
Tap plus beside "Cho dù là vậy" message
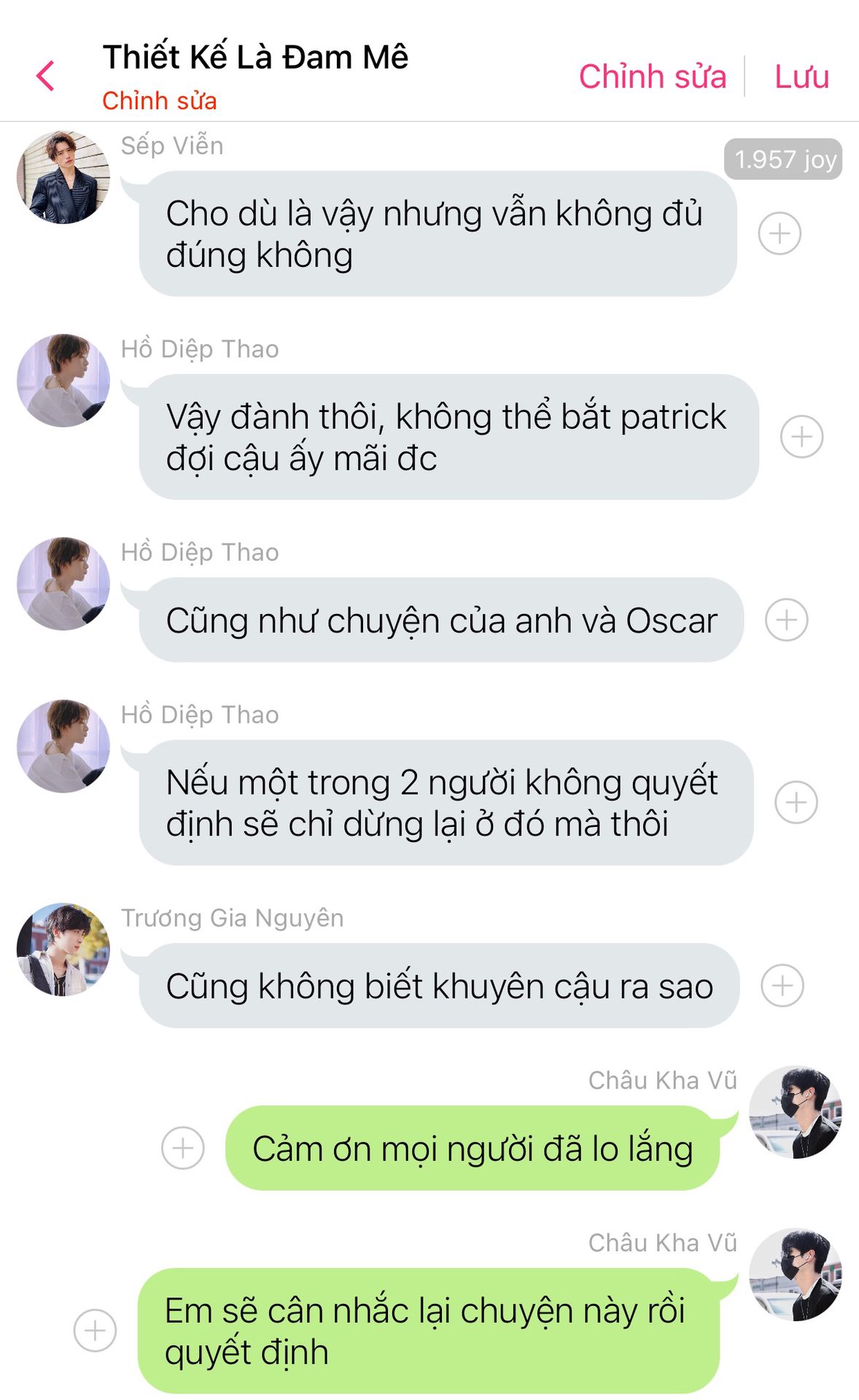[x=780, y=233]
